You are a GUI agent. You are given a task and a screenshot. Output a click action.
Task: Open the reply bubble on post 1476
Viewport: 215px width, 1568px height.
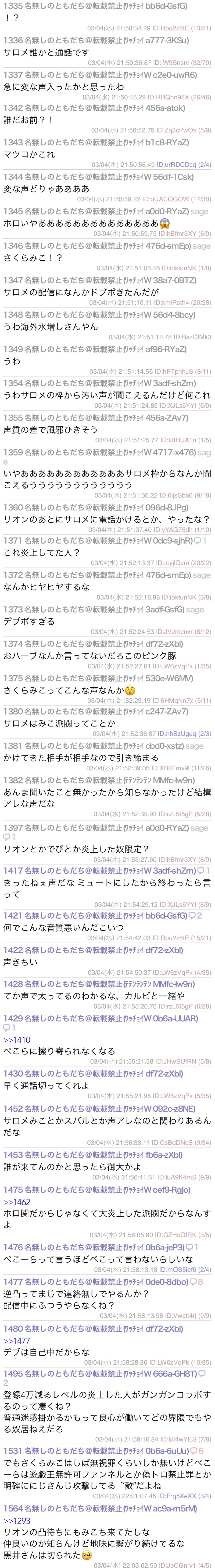pyautogui.click(x=192, y=1247)
